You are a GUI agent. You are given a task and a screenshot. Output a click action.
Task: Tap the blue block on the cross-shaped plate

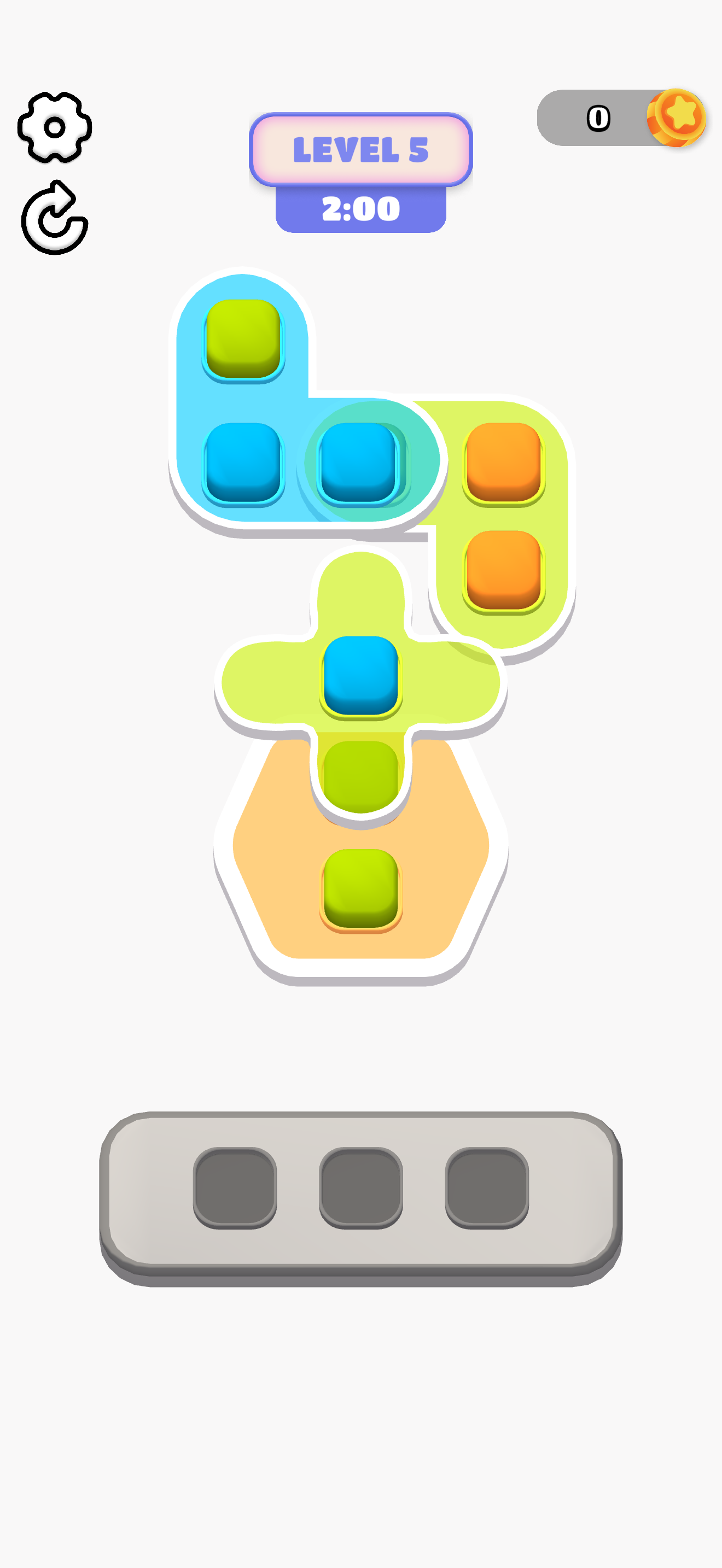tap(360, 675)
